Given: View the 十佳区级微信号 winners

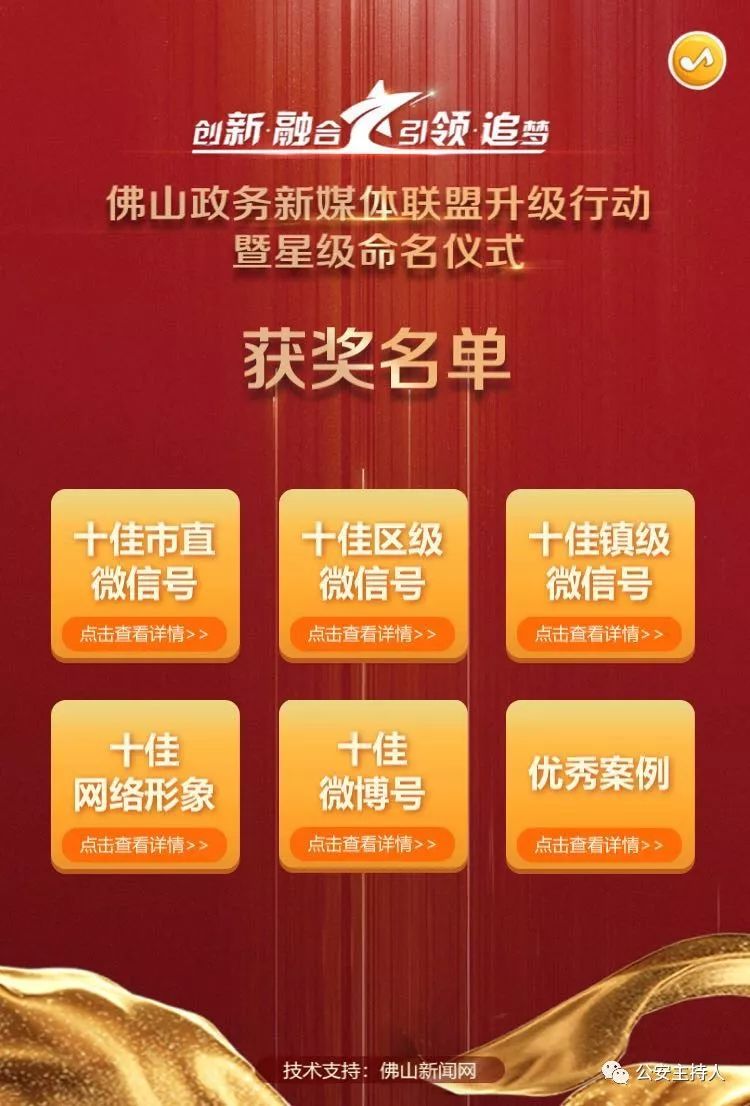Looking at the screenshot, I should pyautogui.click(x=373, y=575).
